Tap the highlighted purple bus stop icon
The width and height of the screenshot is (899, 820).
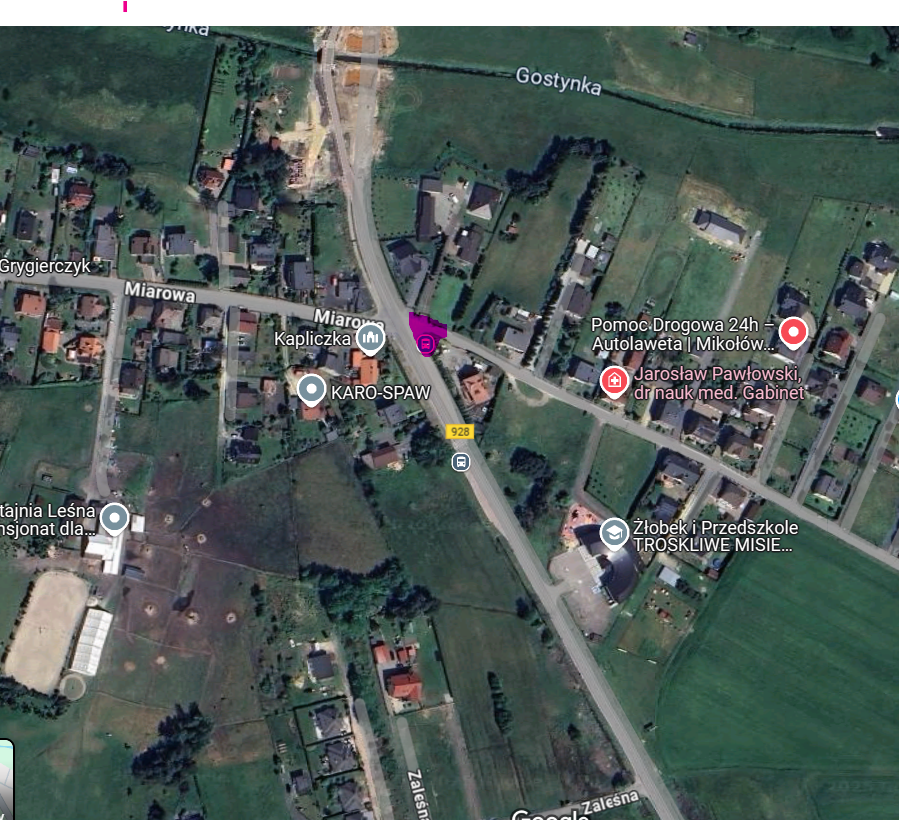point(426,344)
